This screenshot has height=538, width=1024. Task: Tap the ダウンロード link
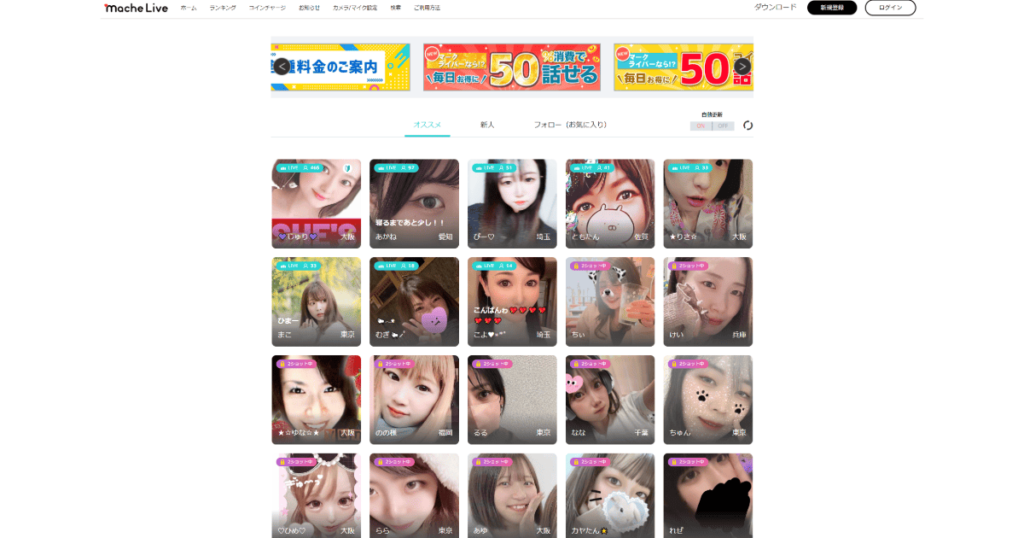pos(775,8)
